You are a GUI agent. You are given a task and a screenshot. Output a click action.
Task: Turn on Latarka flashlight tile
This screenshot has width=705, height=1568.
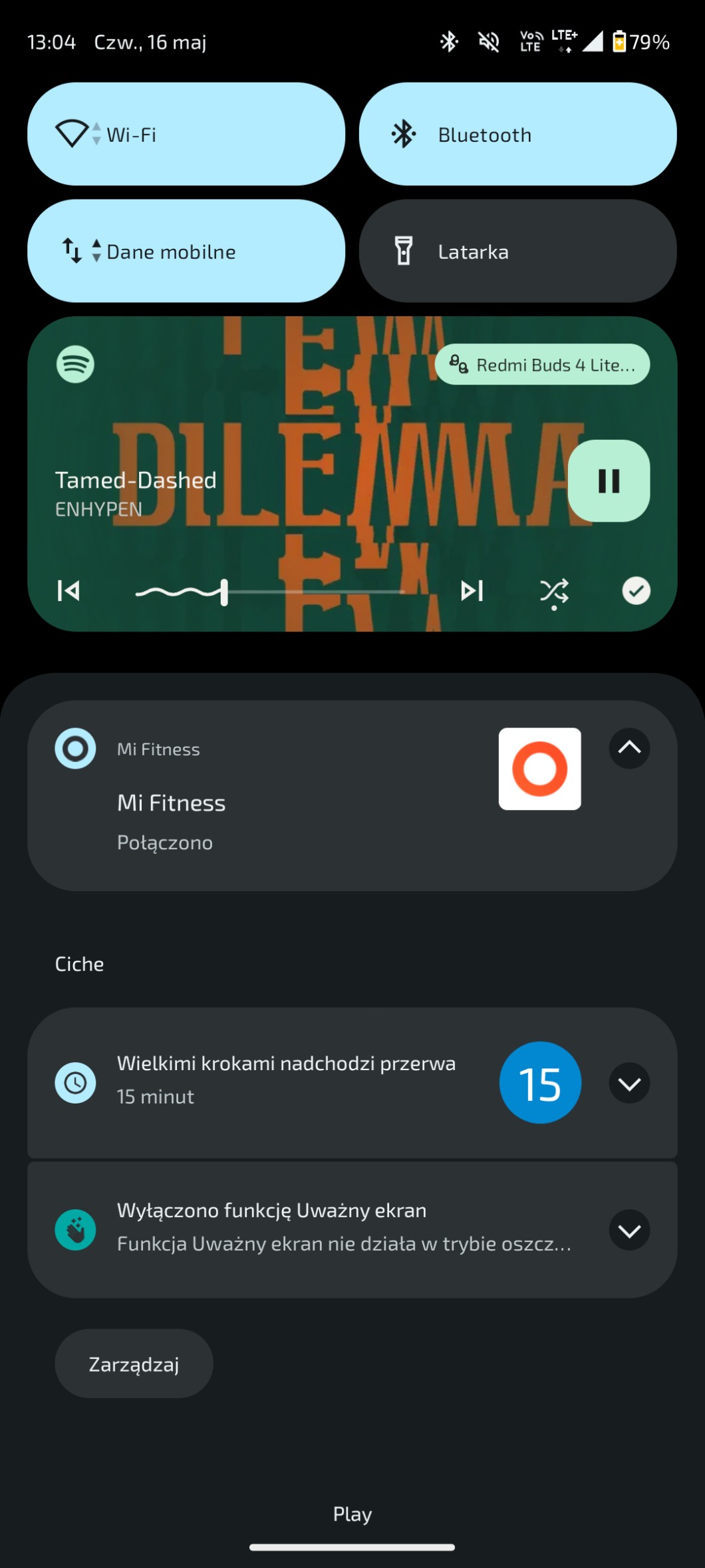pyautogui.click(x=517, y=251)
